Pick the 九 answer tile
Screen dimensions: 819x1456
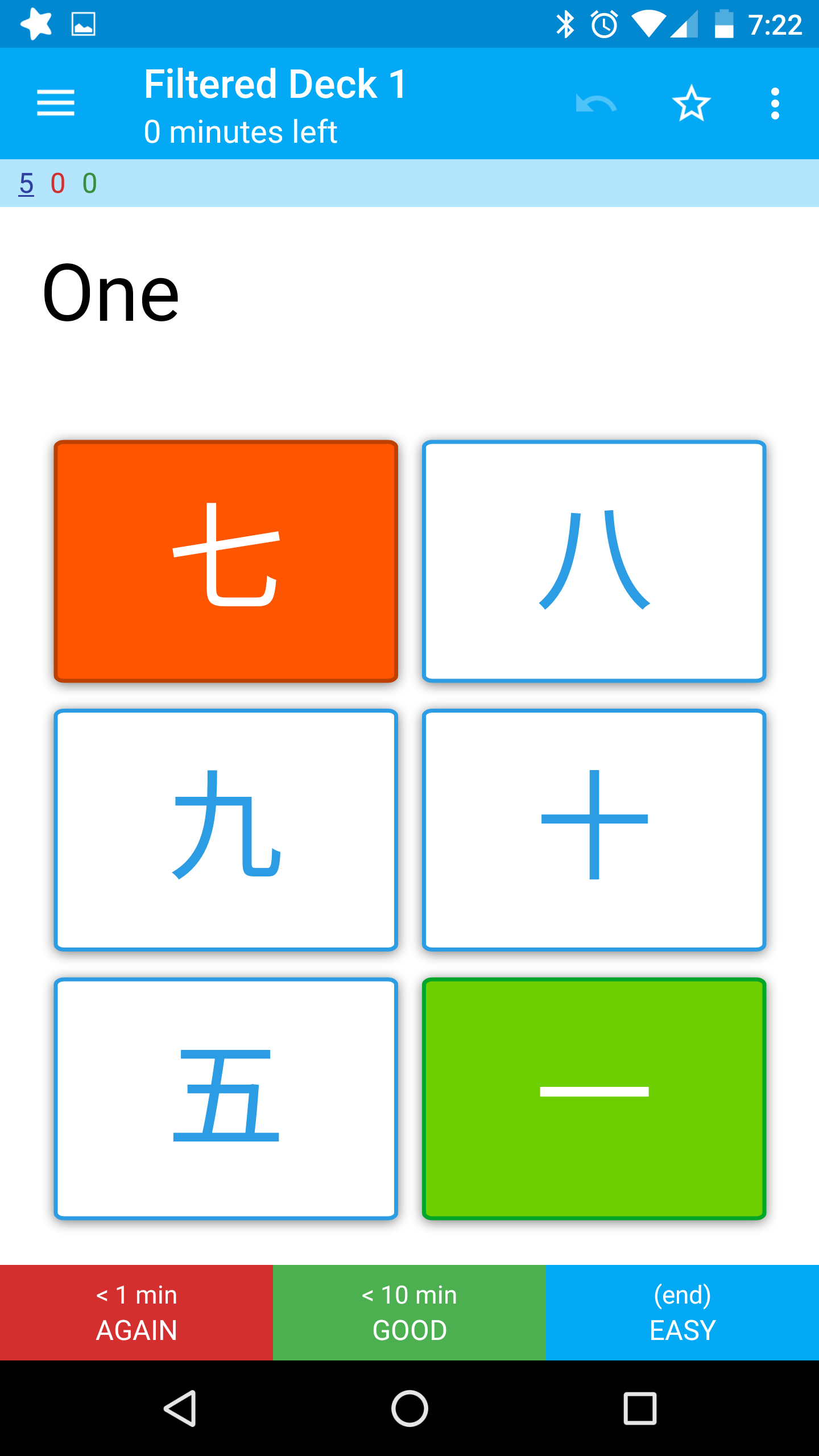click(x=226, y=830)
